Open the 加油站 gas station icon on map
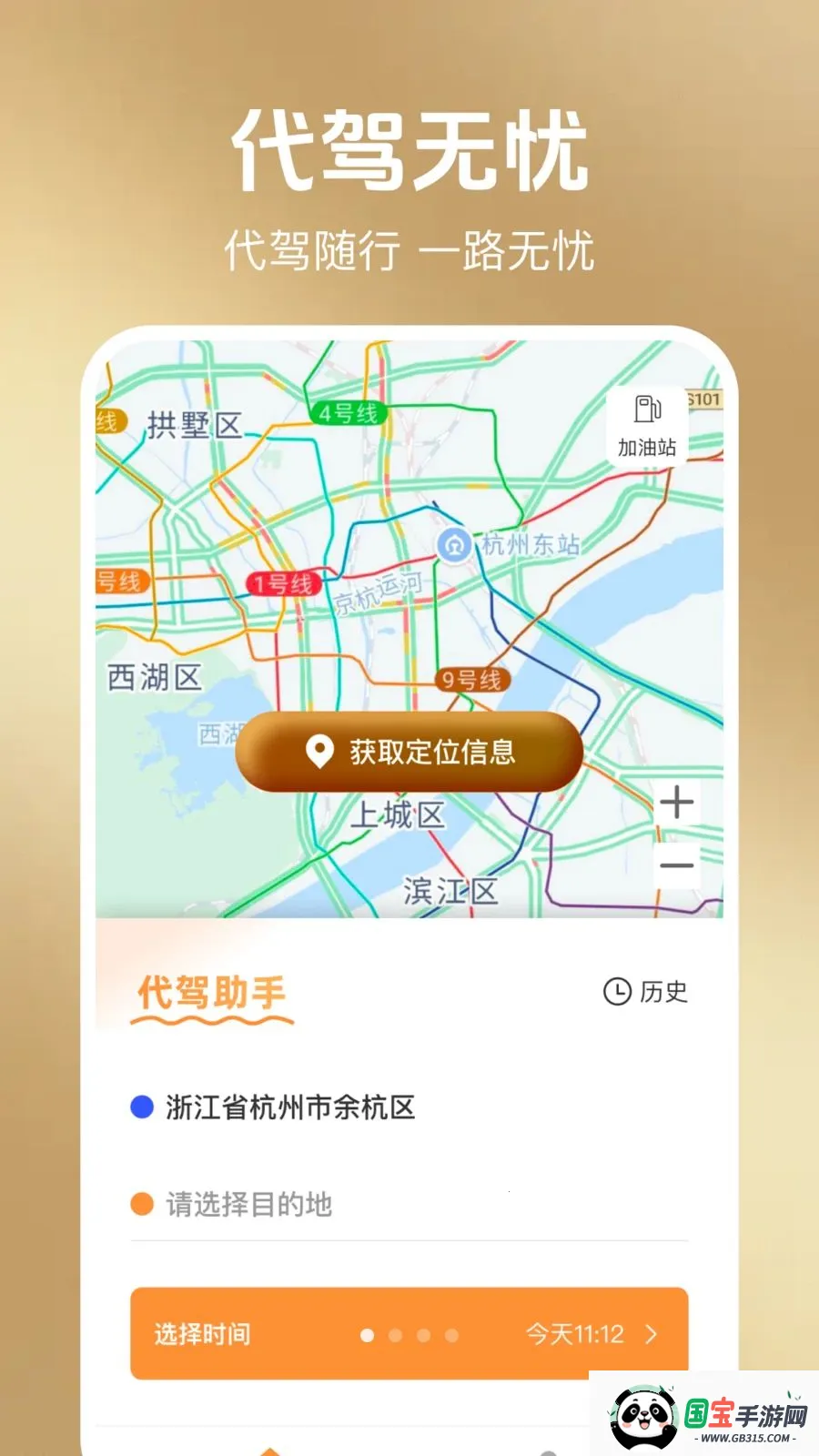 (646, 424)
